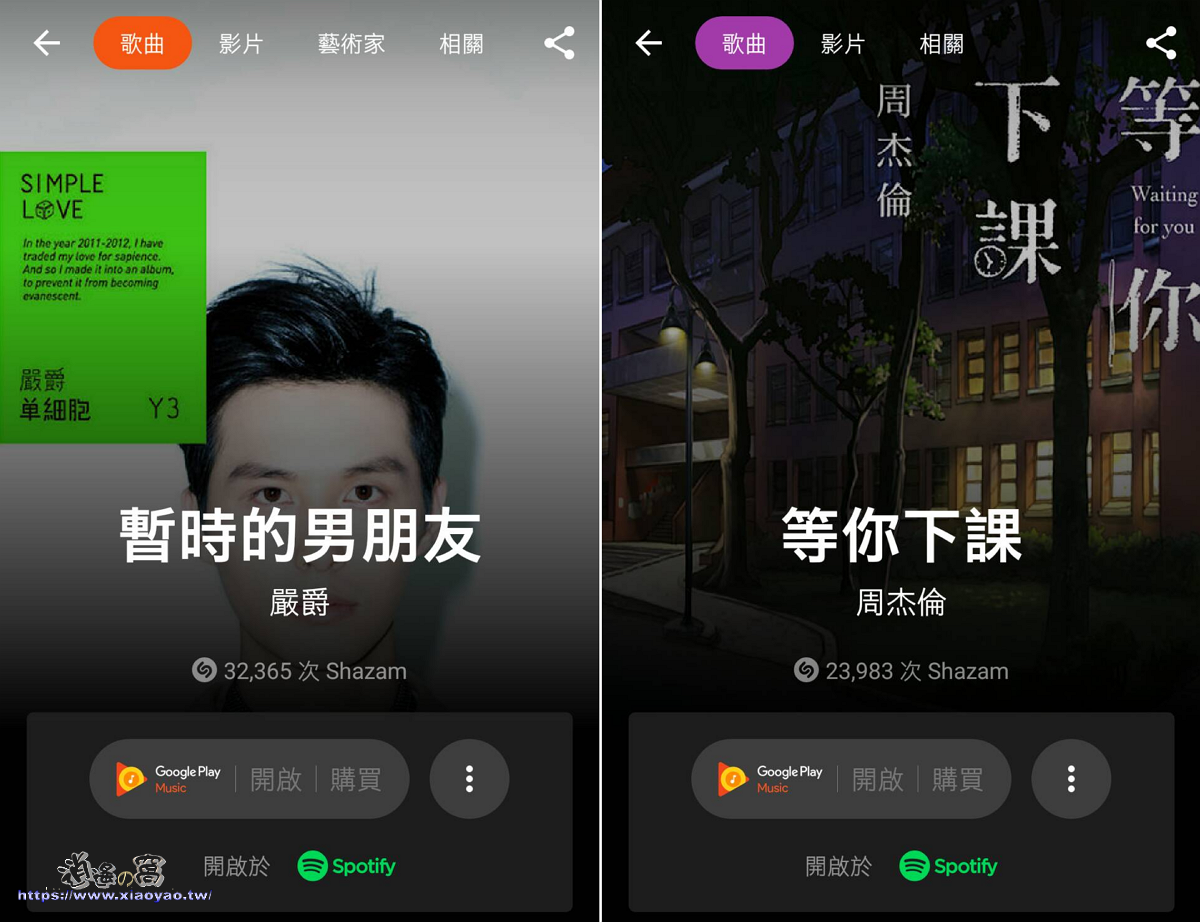Open 等你下課 in Spotify
The height and width of the screenshot is (922, 1200).
[949, 866]
